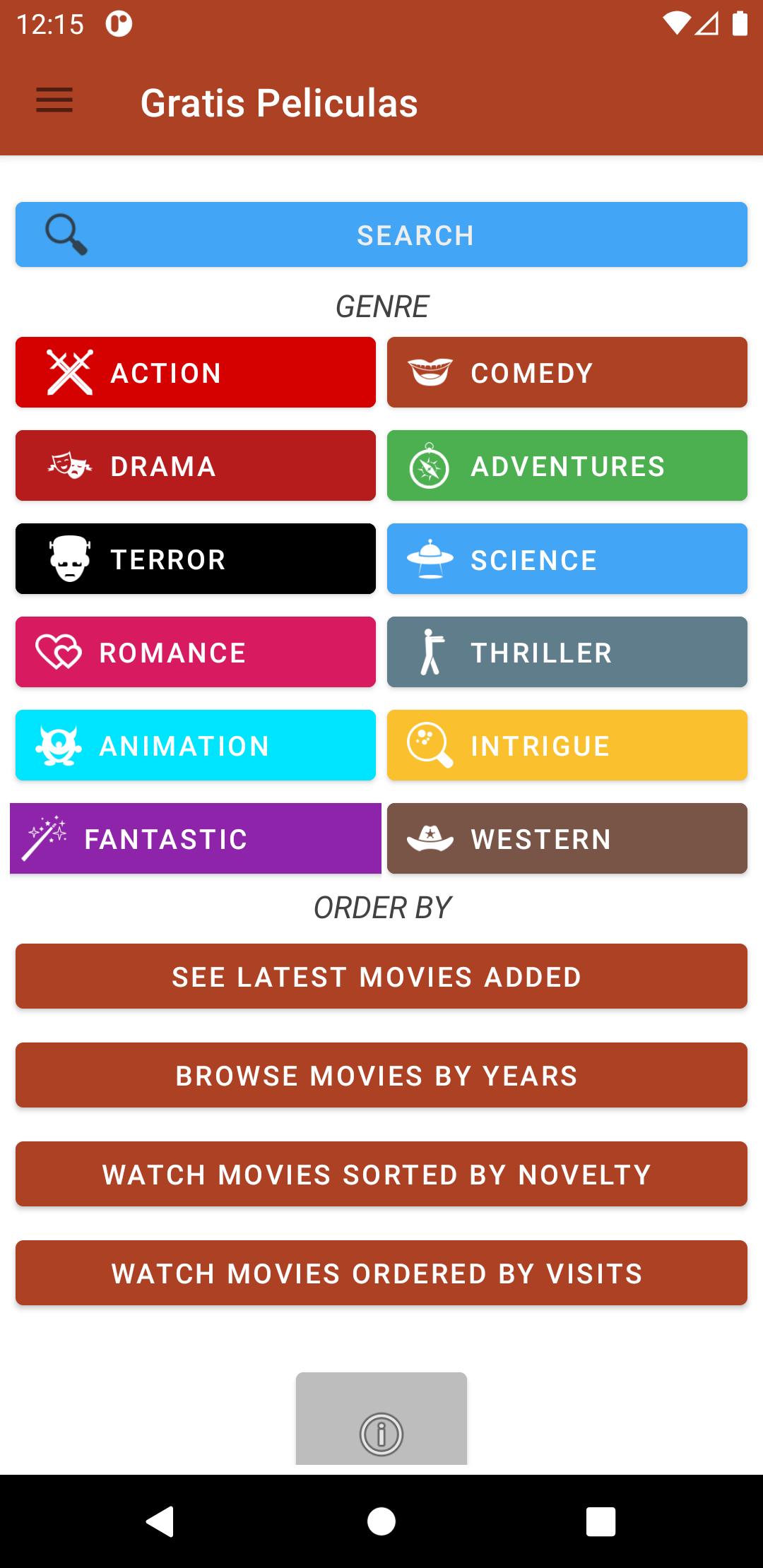Click the magic wand Fantastic icon
The width and height of the screenshot is (763, 1568).
[x=46, y=838]
